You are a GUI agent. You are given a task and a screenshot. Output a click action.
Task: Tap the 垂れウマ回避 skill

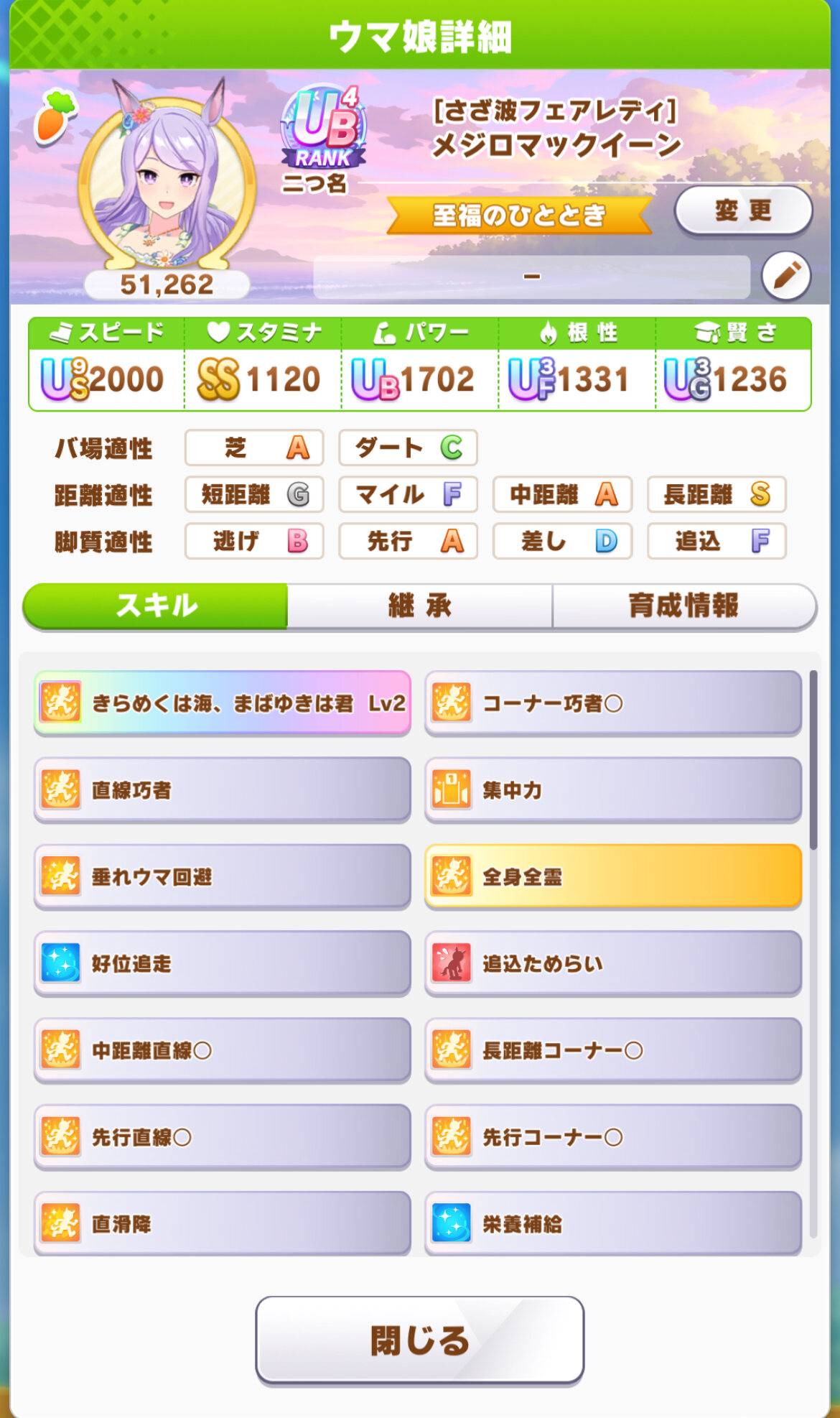pos(223,876)
